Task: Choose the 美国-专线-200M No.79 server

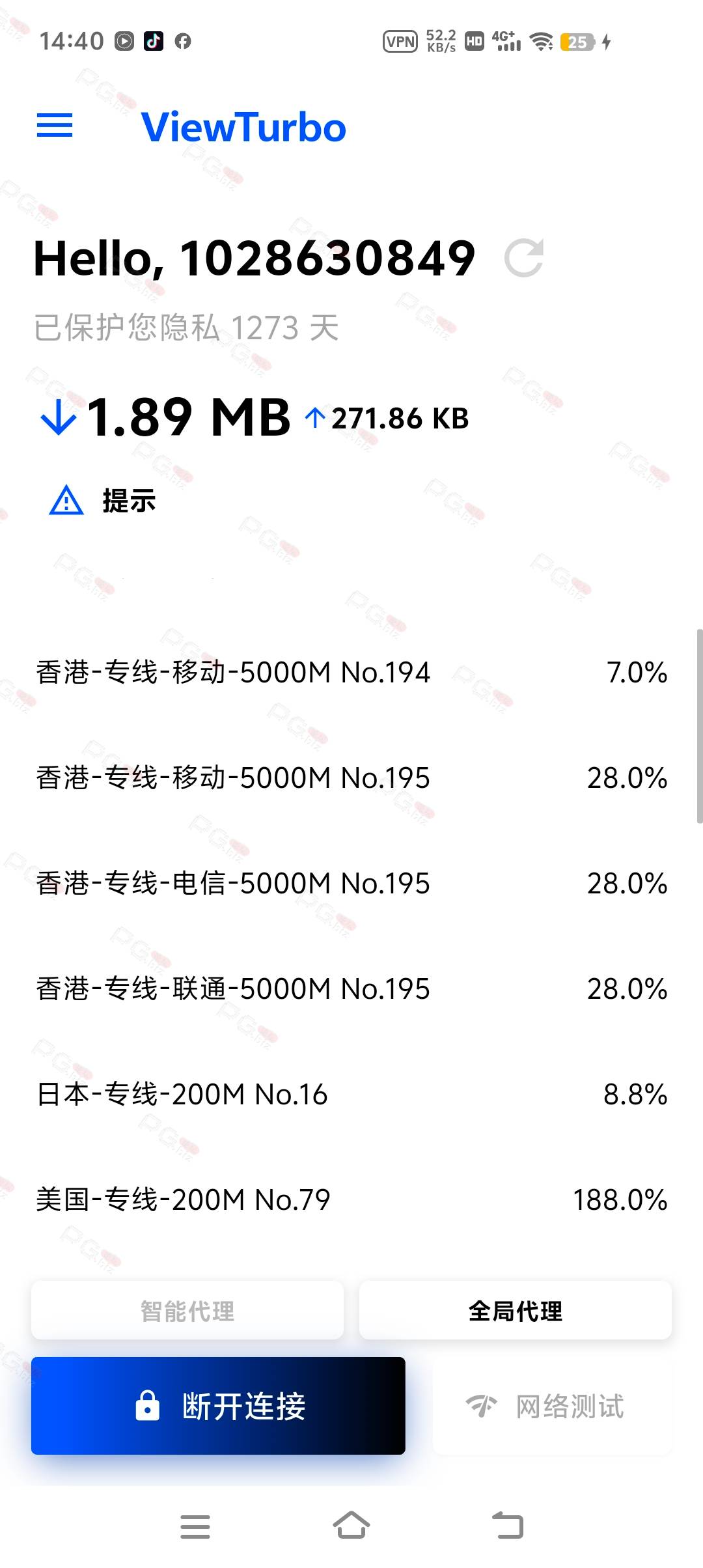Action: pos(351,1199)
